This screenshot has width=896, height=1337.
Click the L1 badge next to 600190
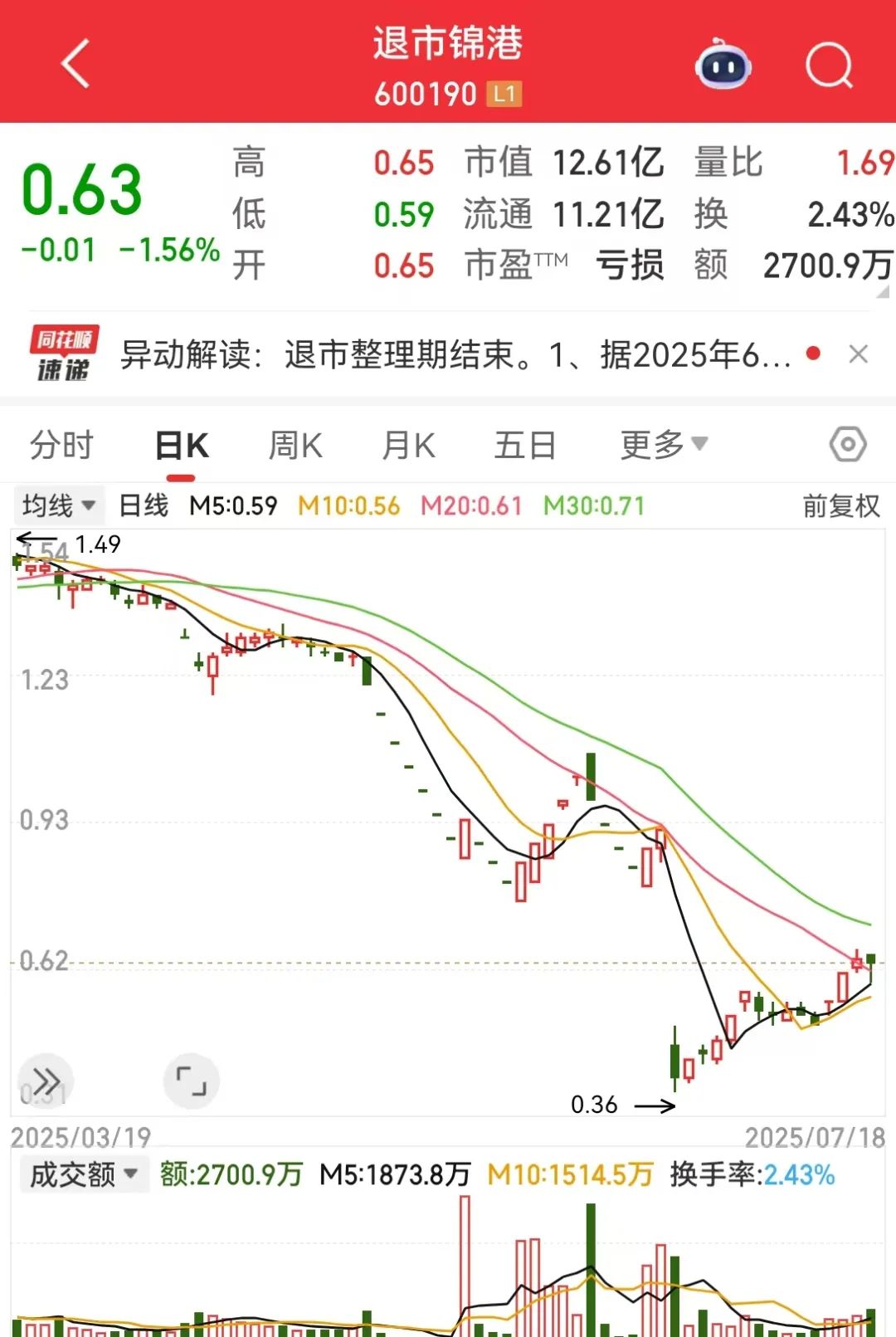506,94
